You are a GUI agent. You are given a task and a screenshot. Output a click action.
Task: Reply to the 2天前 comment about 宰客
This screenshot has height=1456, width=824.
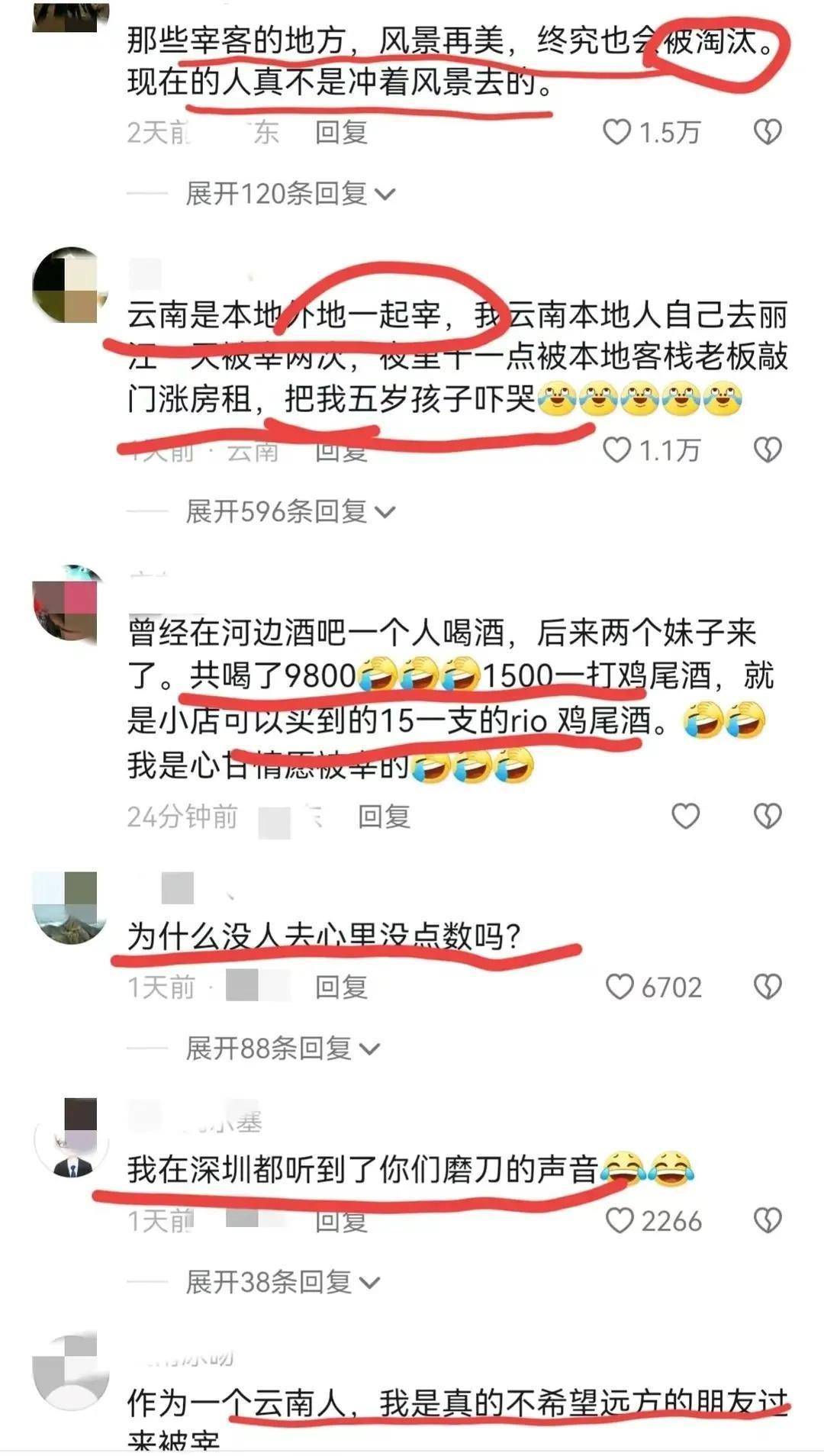[x=341, y=133]
